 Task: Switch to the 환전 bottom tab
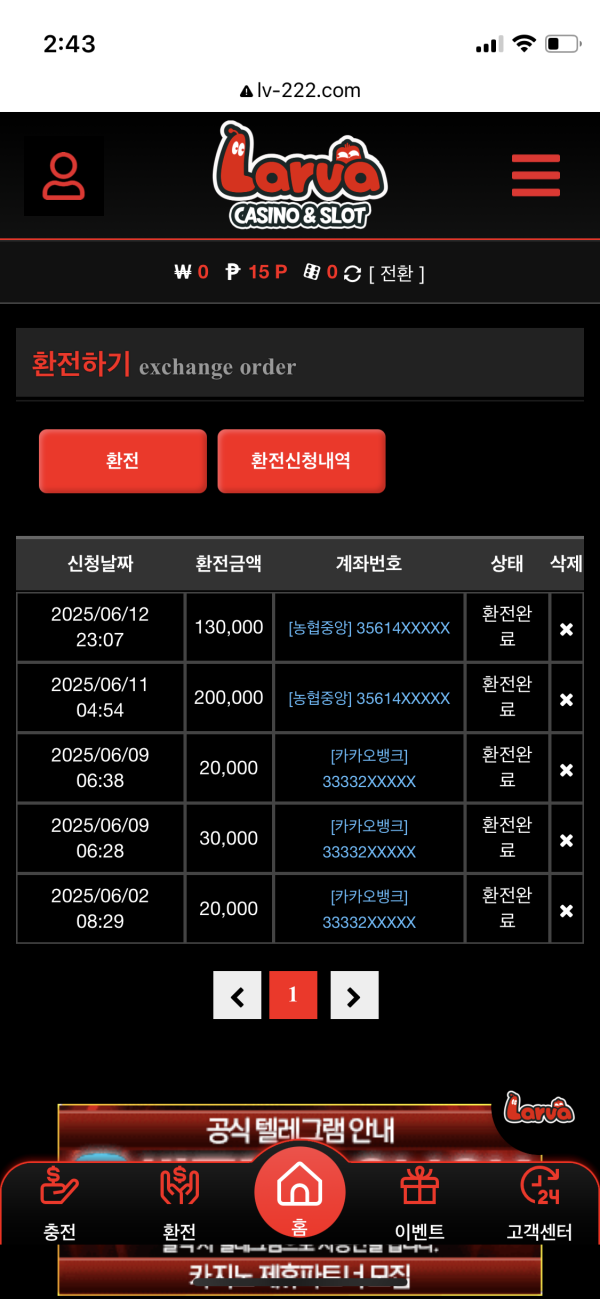180,1204
